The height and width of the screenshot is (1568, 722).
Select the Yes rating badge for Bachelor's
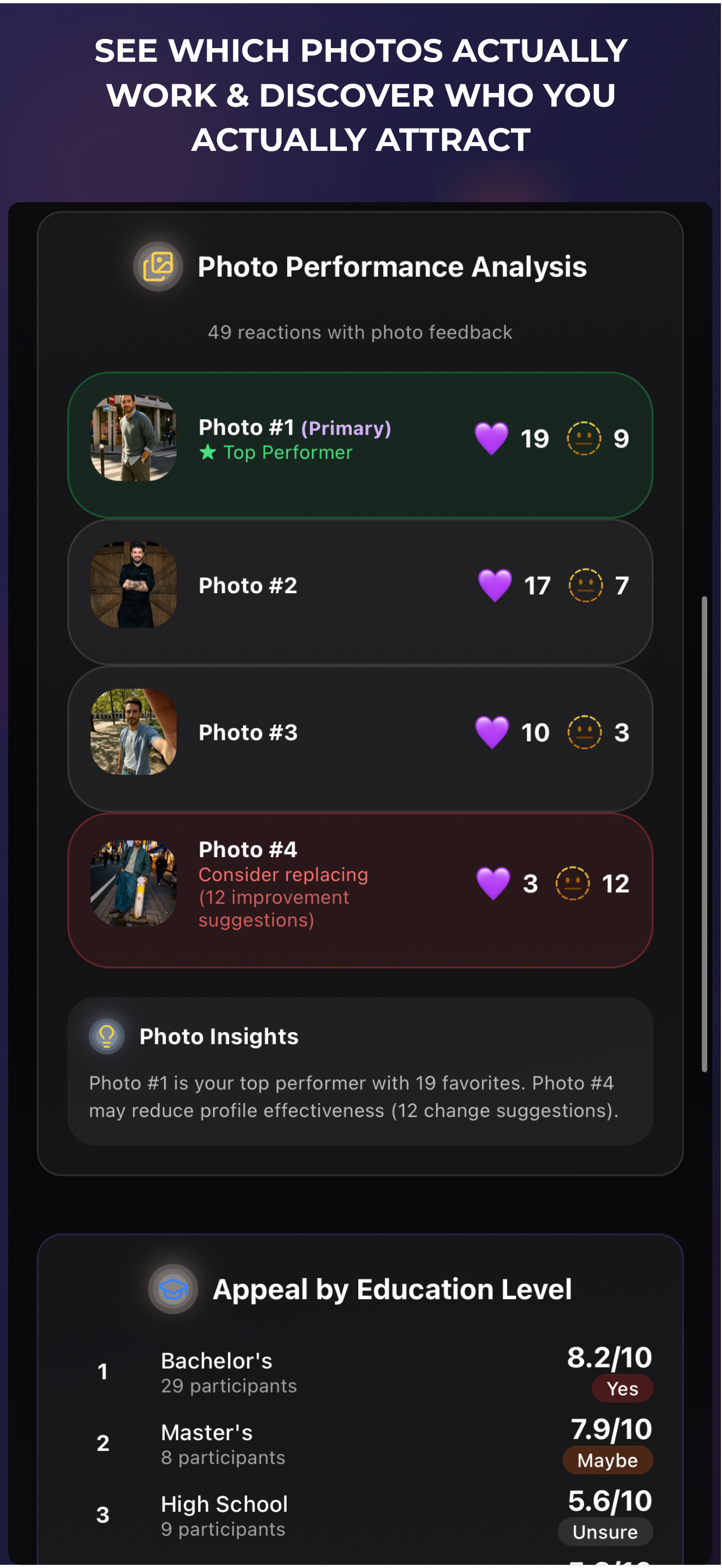[x=622, y=1389]
